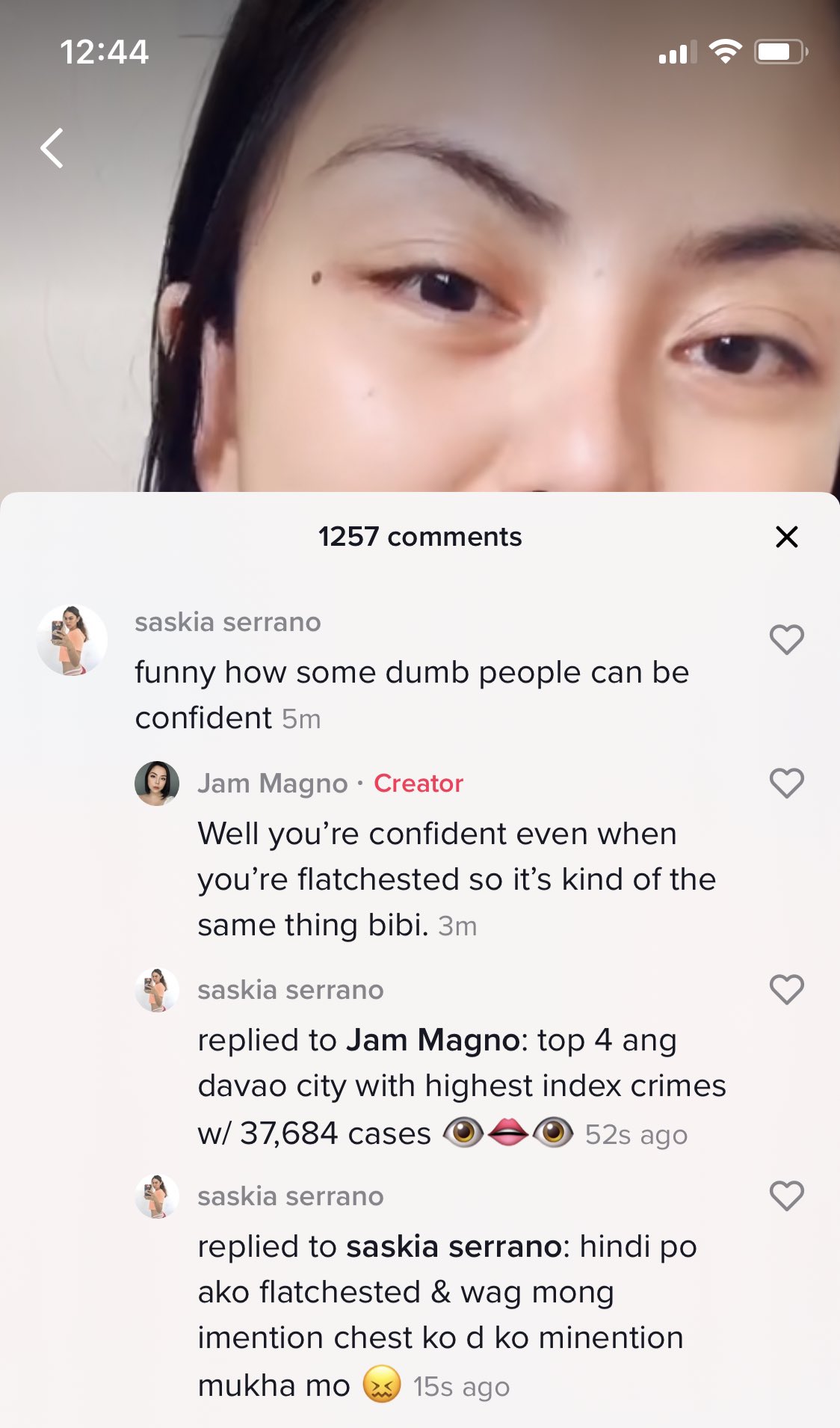This screenshot has height=1428, width=840.
Task: Open saskia serrano username on top comment
Action: pyautogui.click(x=228, y=622)
